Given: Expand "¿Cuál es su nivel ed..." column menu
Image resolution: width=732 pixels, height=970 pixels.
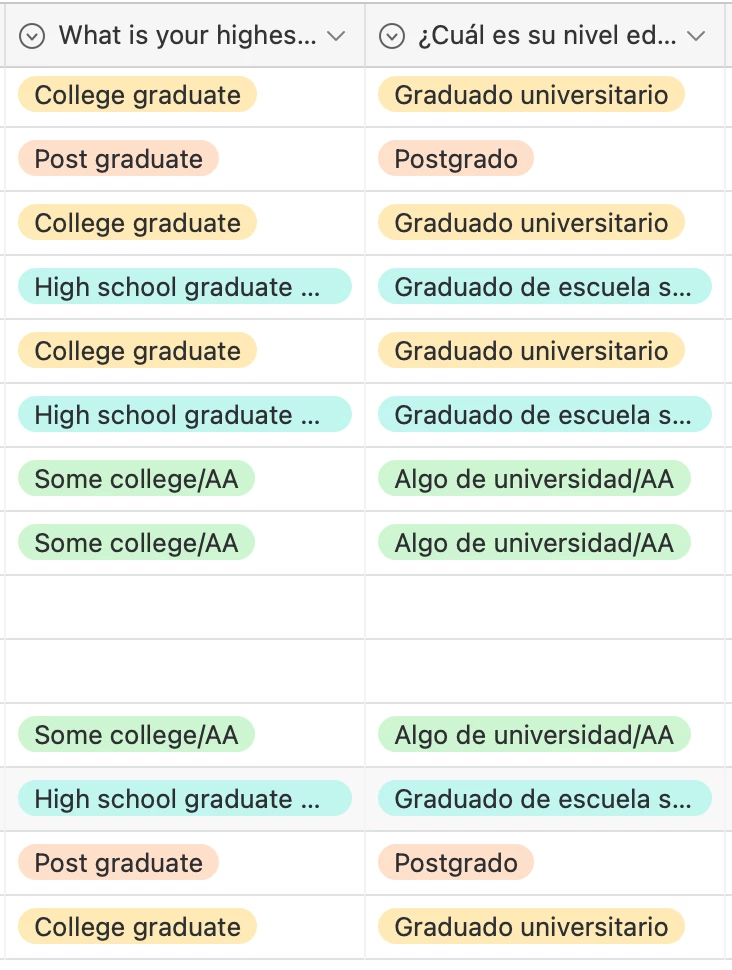Looking at the screenshot, I should click(x=697, y=36).
